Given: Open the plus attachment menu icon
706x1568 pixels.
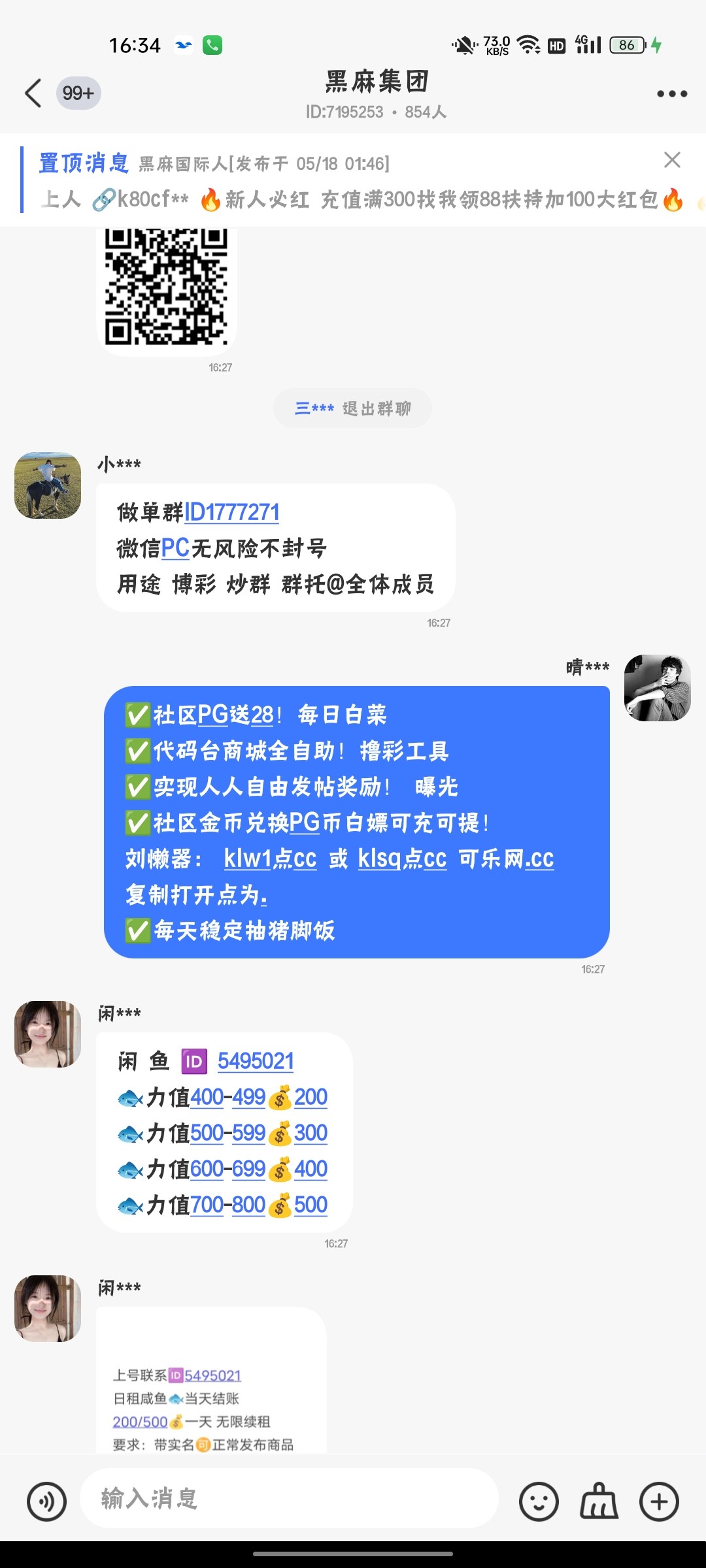Looking at the screenshot, I should point(657,1501).
